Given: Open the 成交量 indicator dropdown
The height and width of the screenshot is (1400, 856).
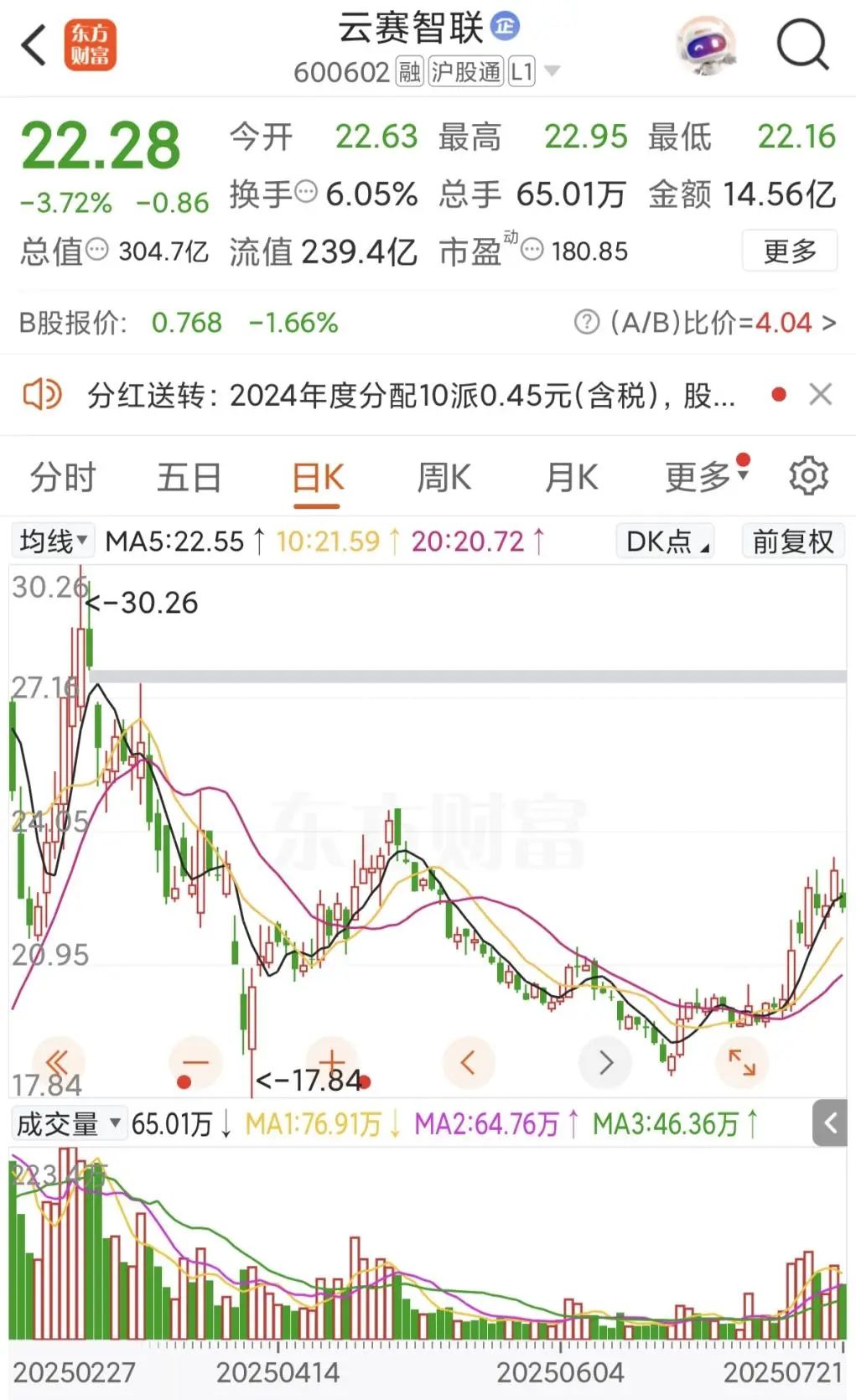Looking at the screenshot, I should pos(69,1124).
